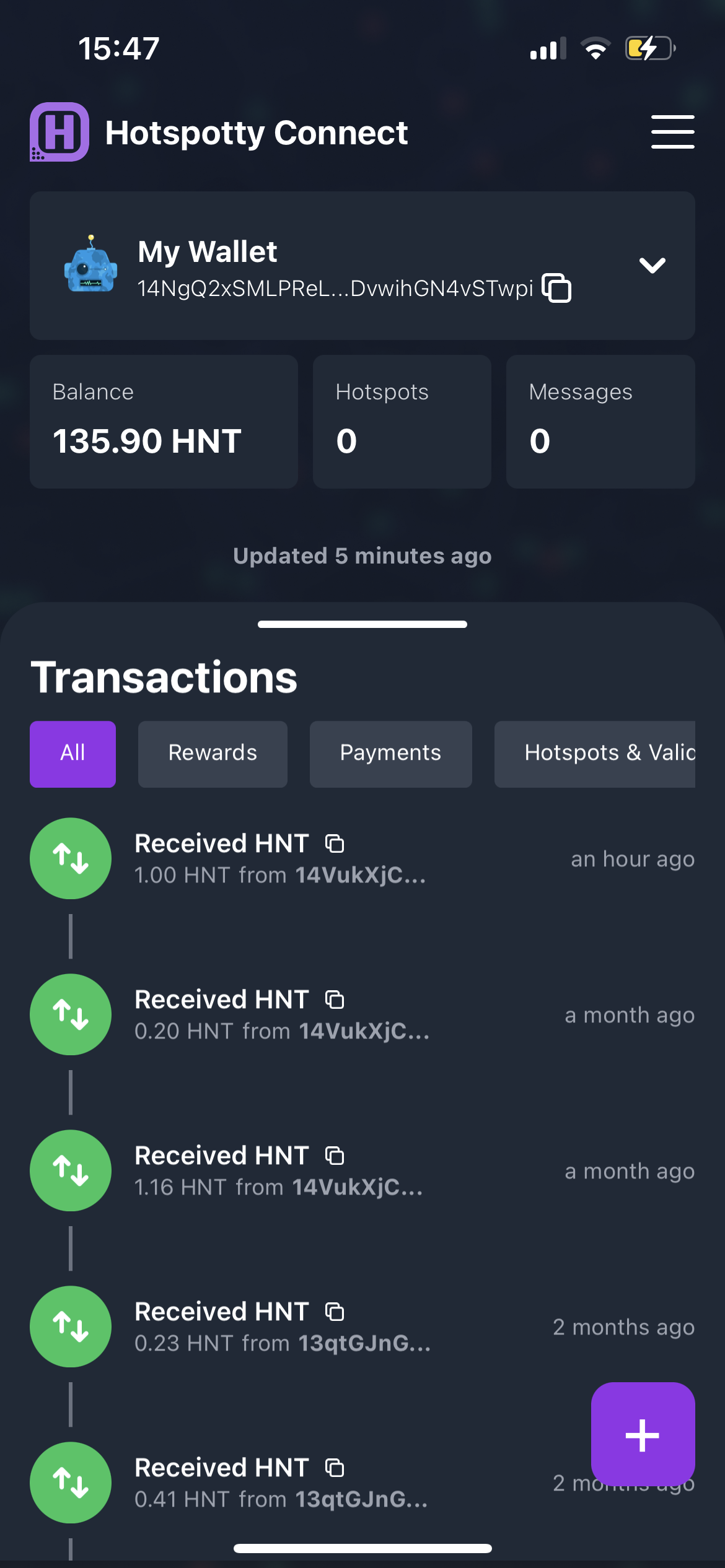
Task: Open the 0.23 HNT received transaction
Action: pos(362,1327)
